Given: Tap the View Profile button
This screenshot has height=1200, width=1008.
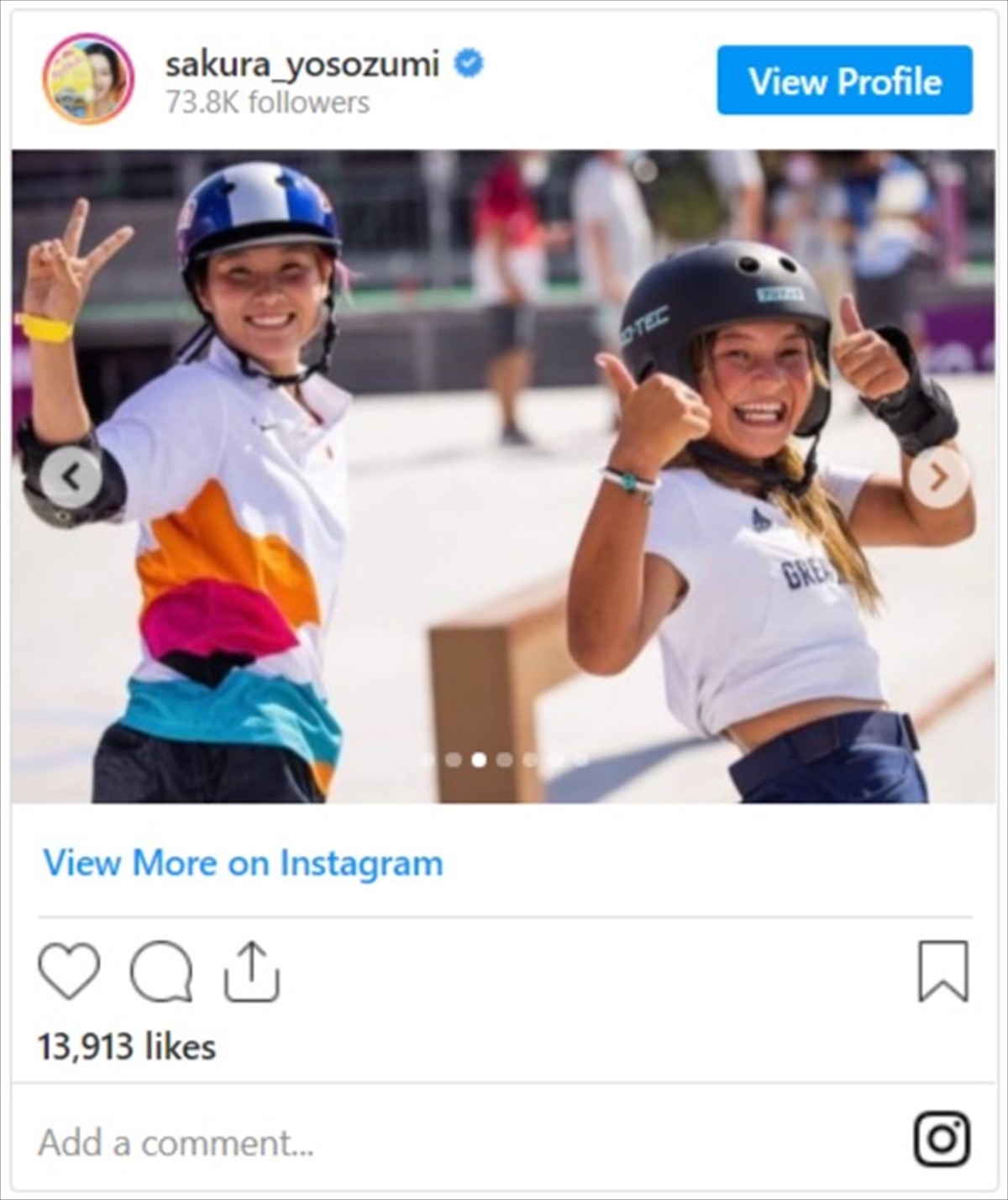Looking at the screenshot, I should pyautogui.click(x=844, y=81).
